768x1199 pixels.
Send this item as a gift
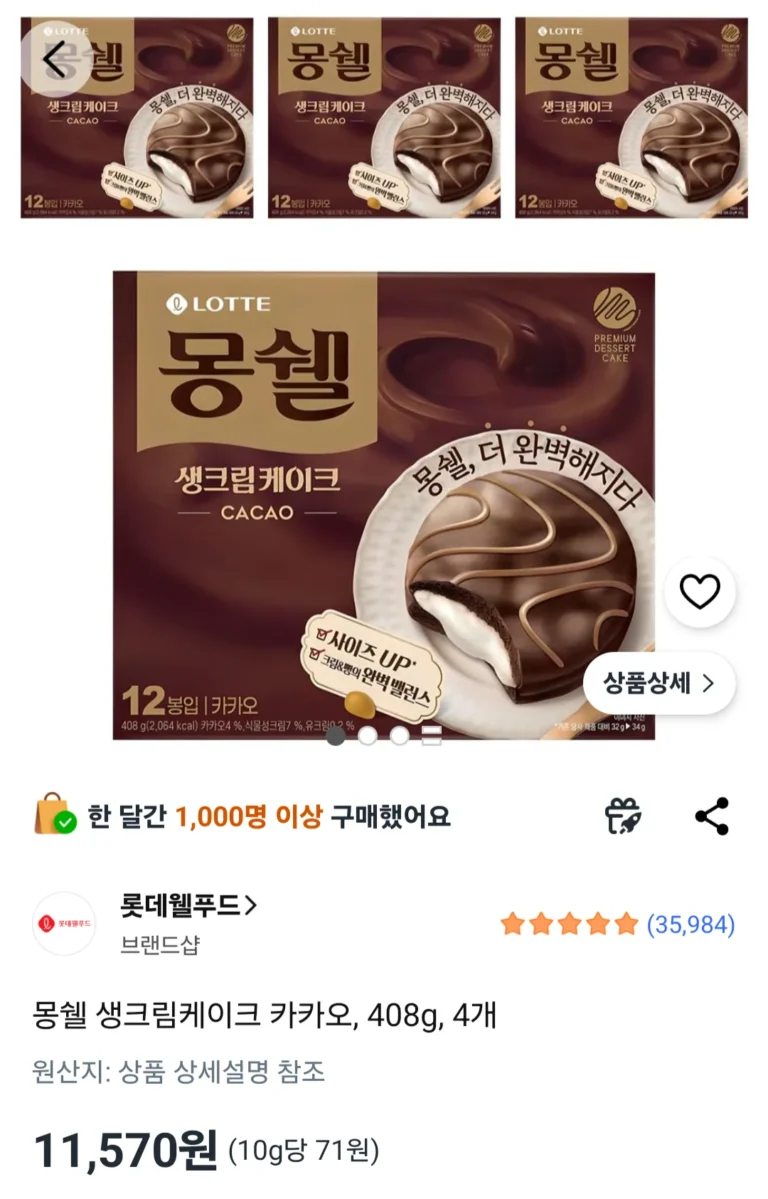point(623,816)
